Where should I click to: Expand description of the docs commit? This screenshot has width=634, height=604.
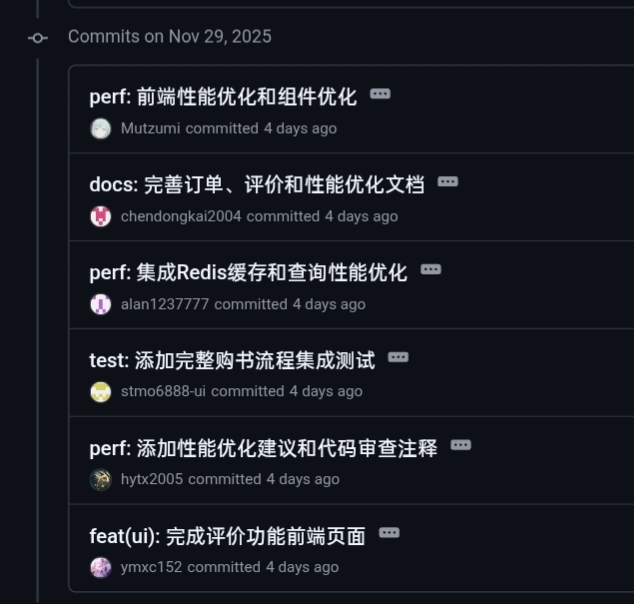(x=448, y=182)
